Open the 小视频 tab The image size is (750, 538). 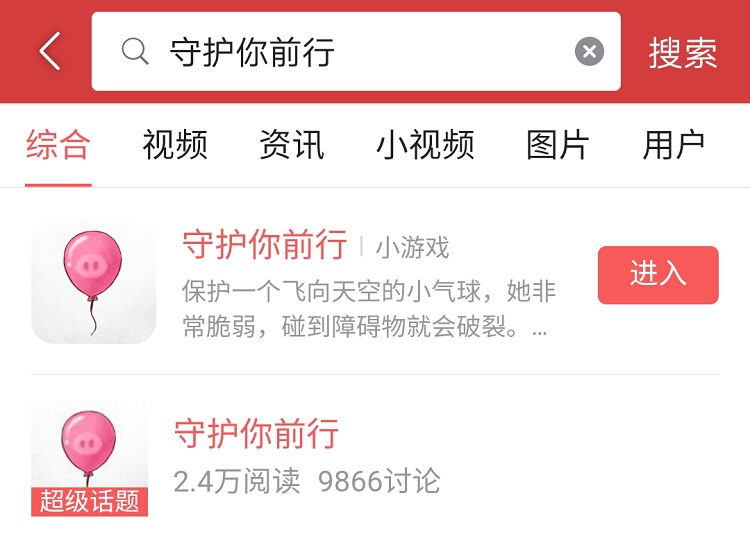point(425,145)
